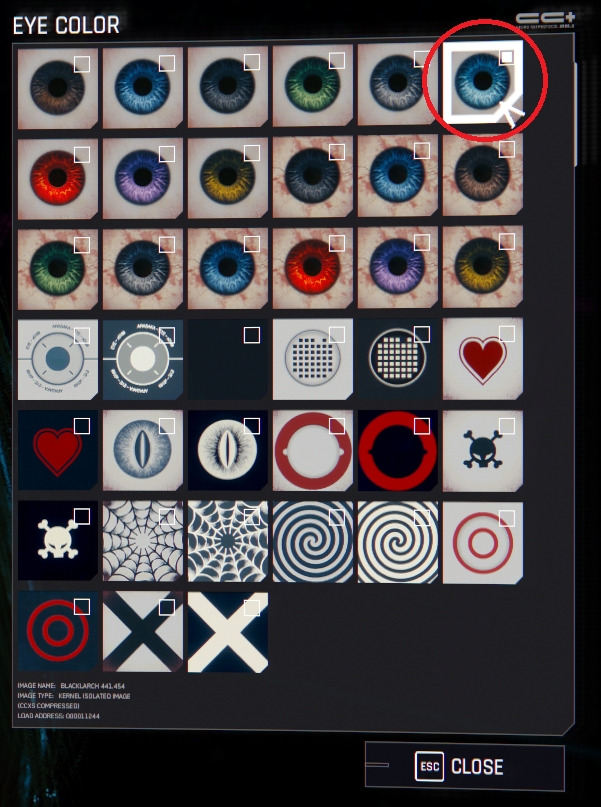Select the bloodshot red eye
The width and height of the screenshot is (601, 807).
312,268
